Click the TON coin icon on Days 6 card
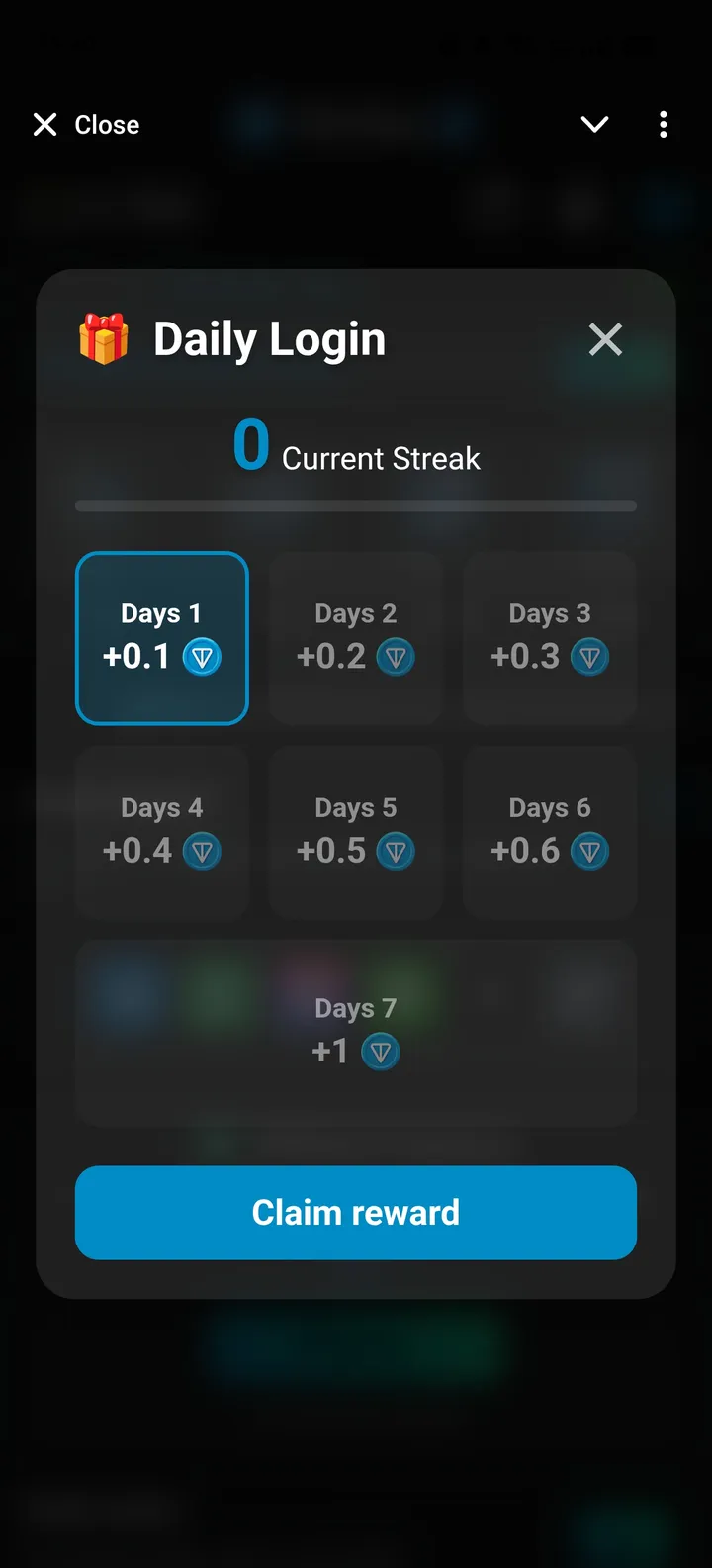The width and height of the screenshot is (712, 1568). click(589, 851)
